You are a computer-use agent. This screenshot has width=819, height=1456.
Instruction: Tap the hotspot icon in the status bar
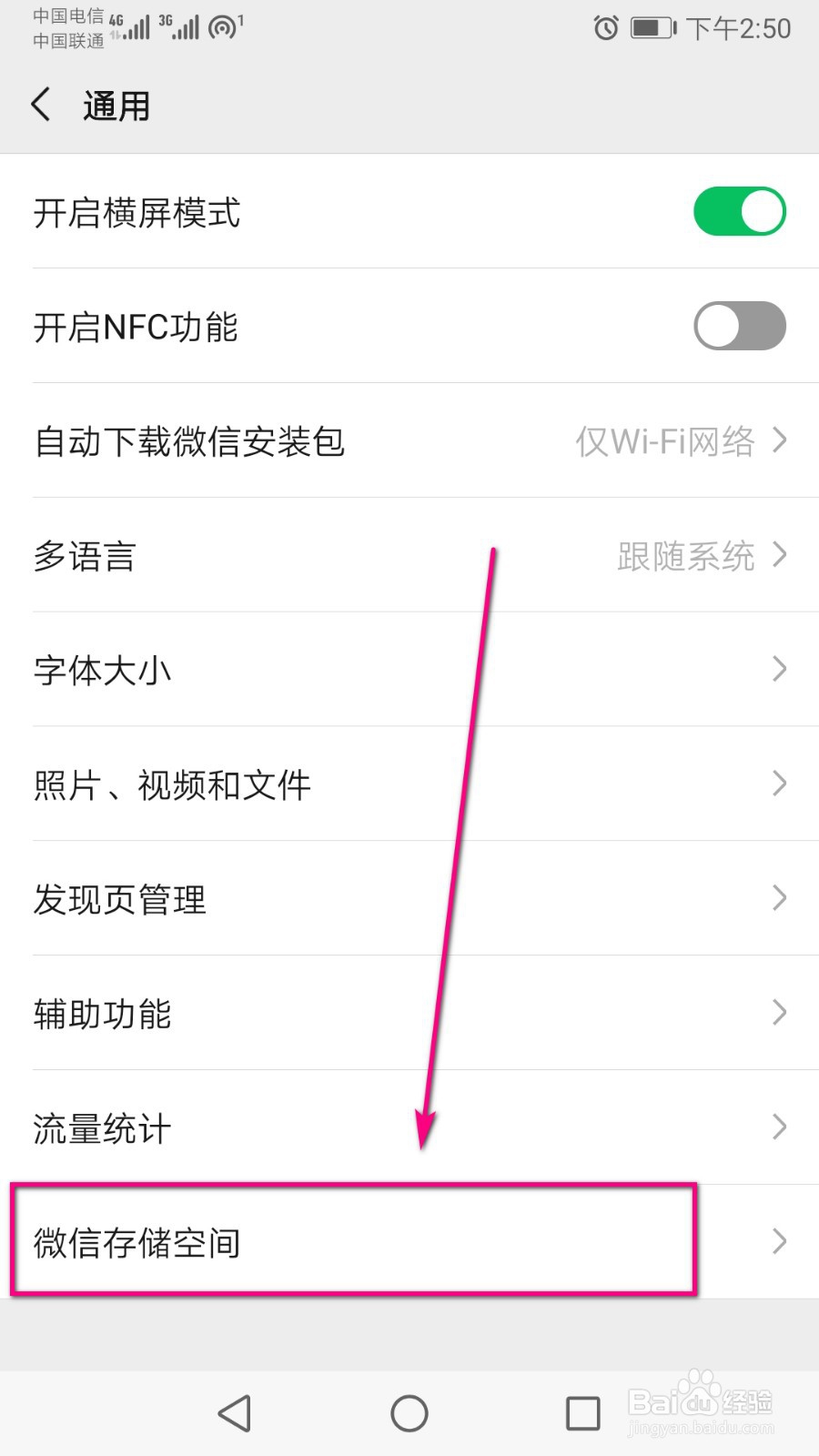point(221,27)
